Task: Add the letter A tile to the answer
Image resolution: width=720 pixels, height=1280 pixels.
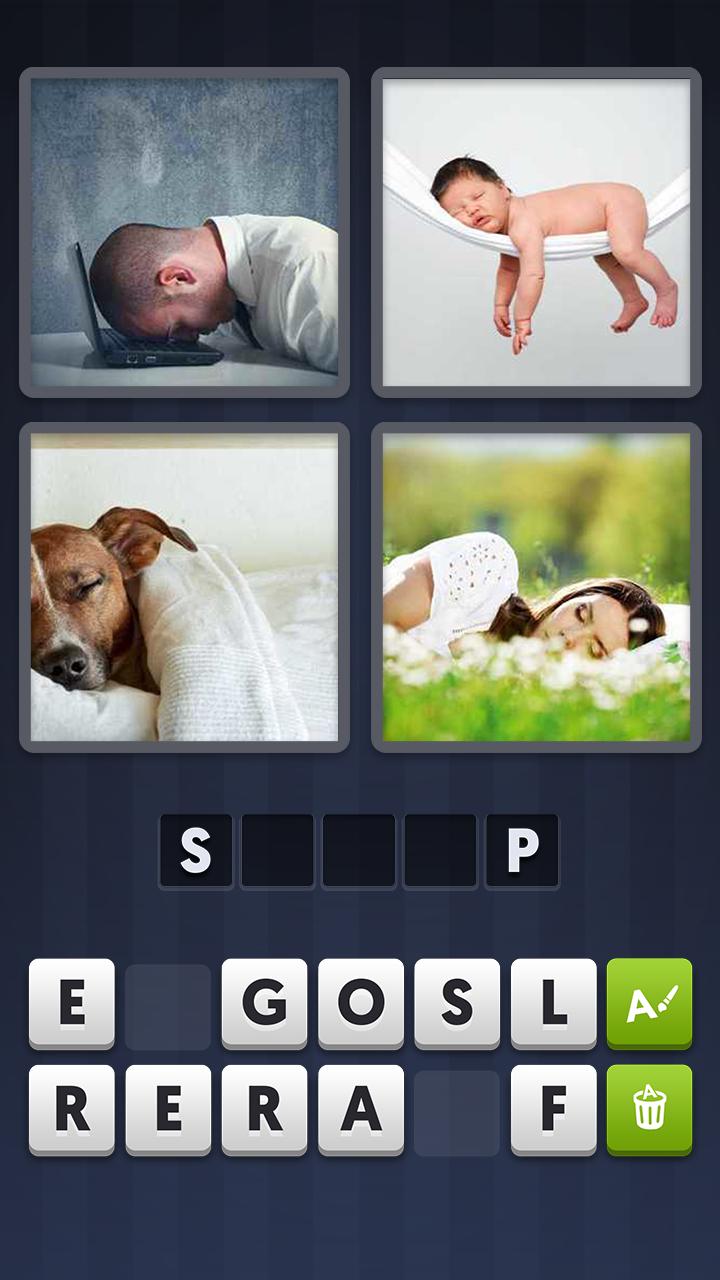Action: (361, 1109)
